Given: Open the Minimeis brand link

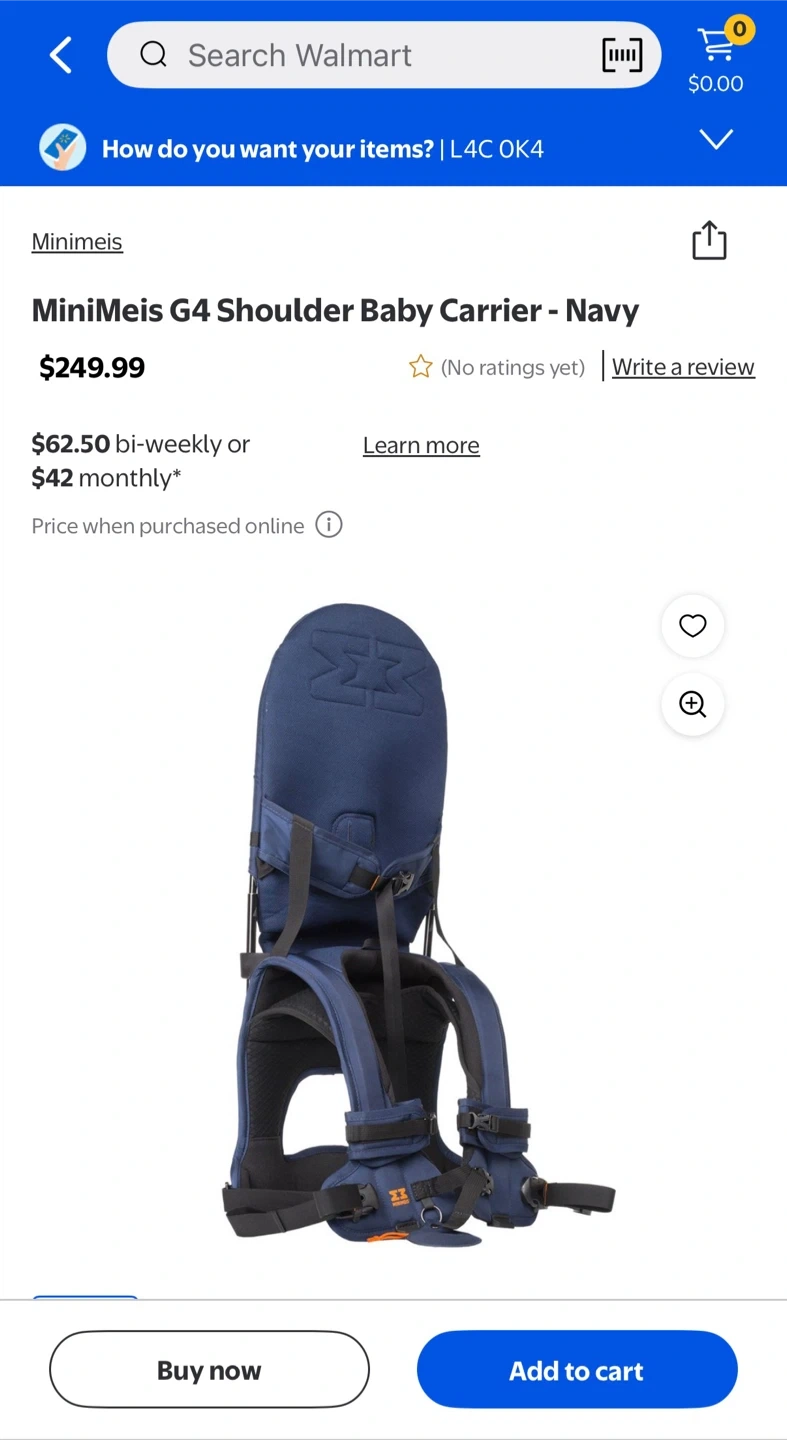Looking at the screenshot, I should (77, 242).
